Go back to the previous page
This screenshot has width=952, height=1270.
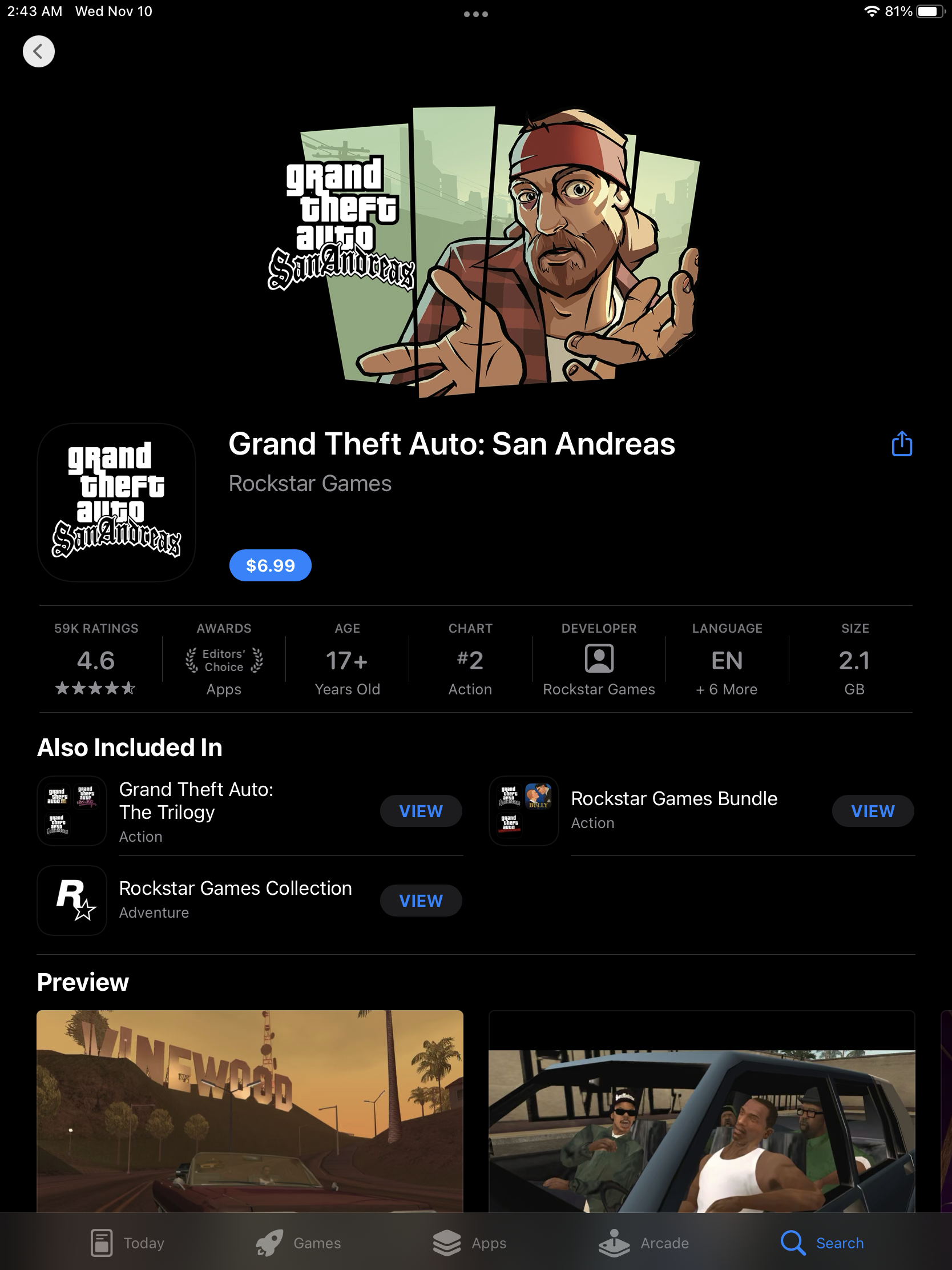(x=38, y=51)
